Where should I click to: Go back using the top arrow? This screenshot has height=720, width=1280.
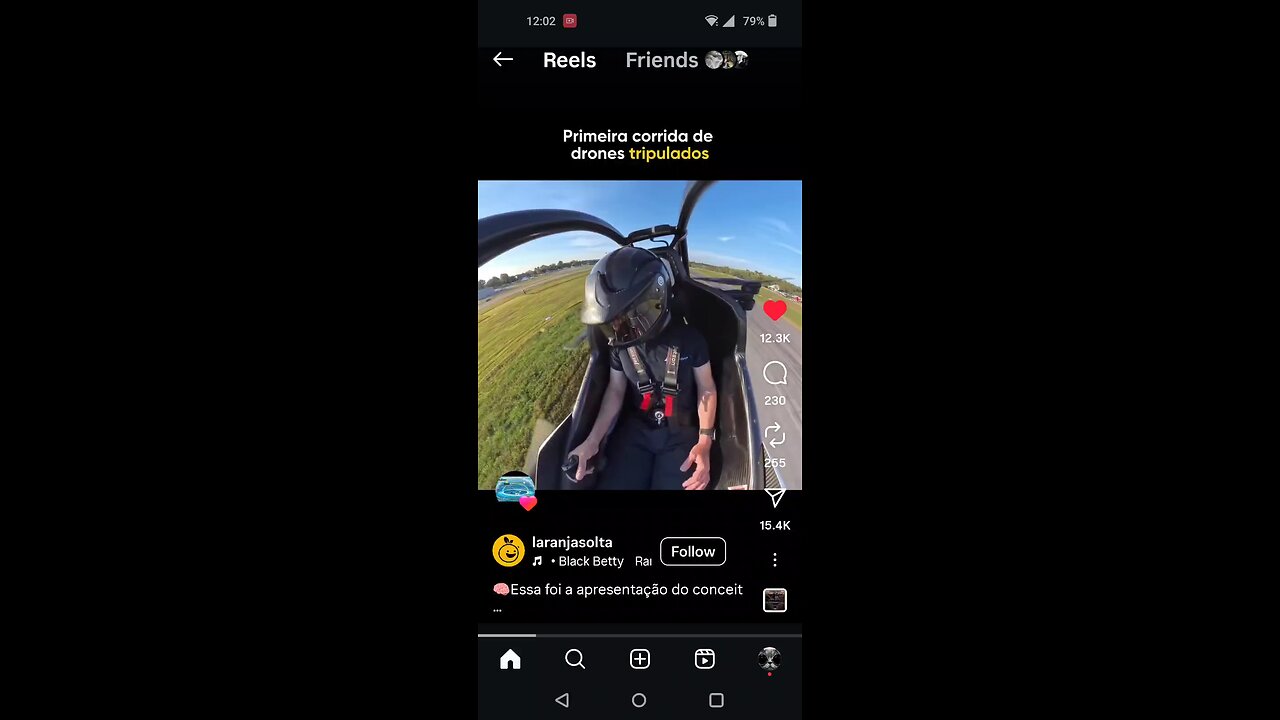pos(503,60)
